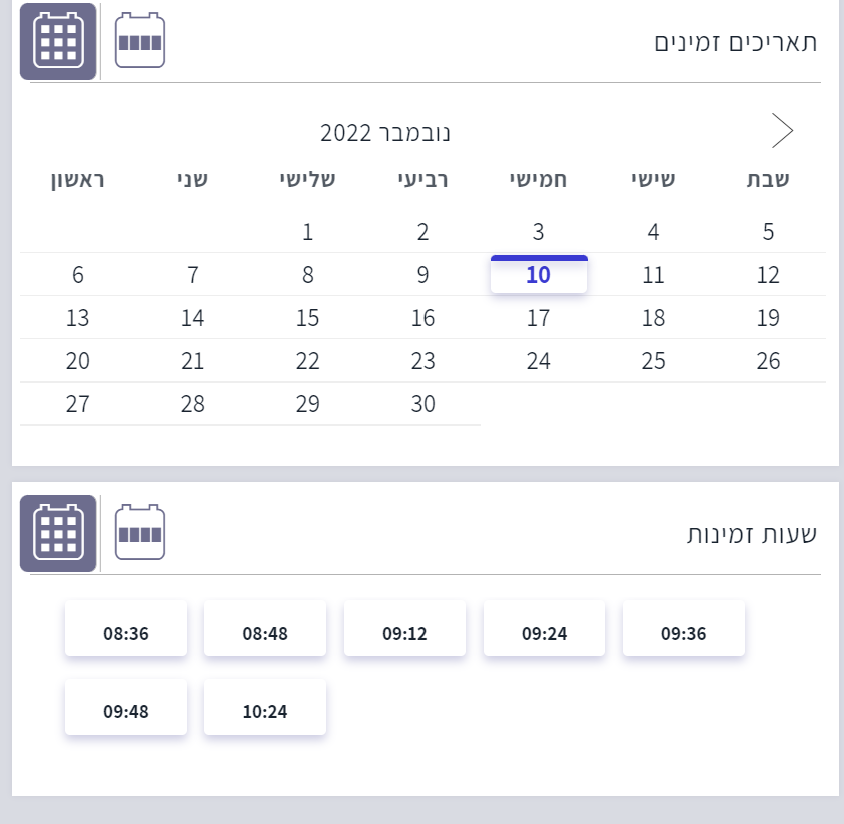Image resolution: width=844 pixels, height=824 pixels.
Task: Switch hours section to grid view icon
Action: pos(58,533)
